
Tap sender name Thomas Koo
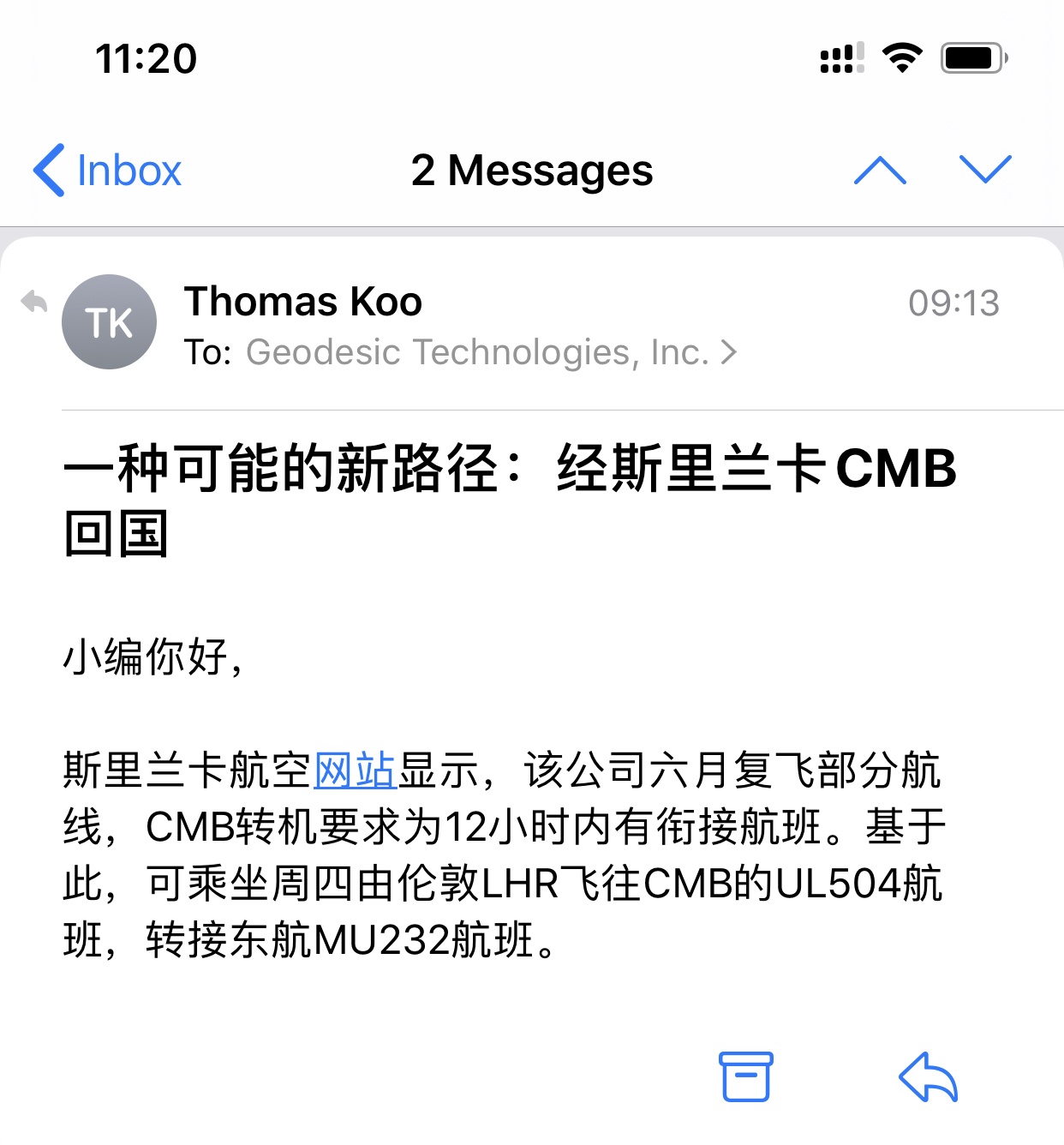pos(303,302)
